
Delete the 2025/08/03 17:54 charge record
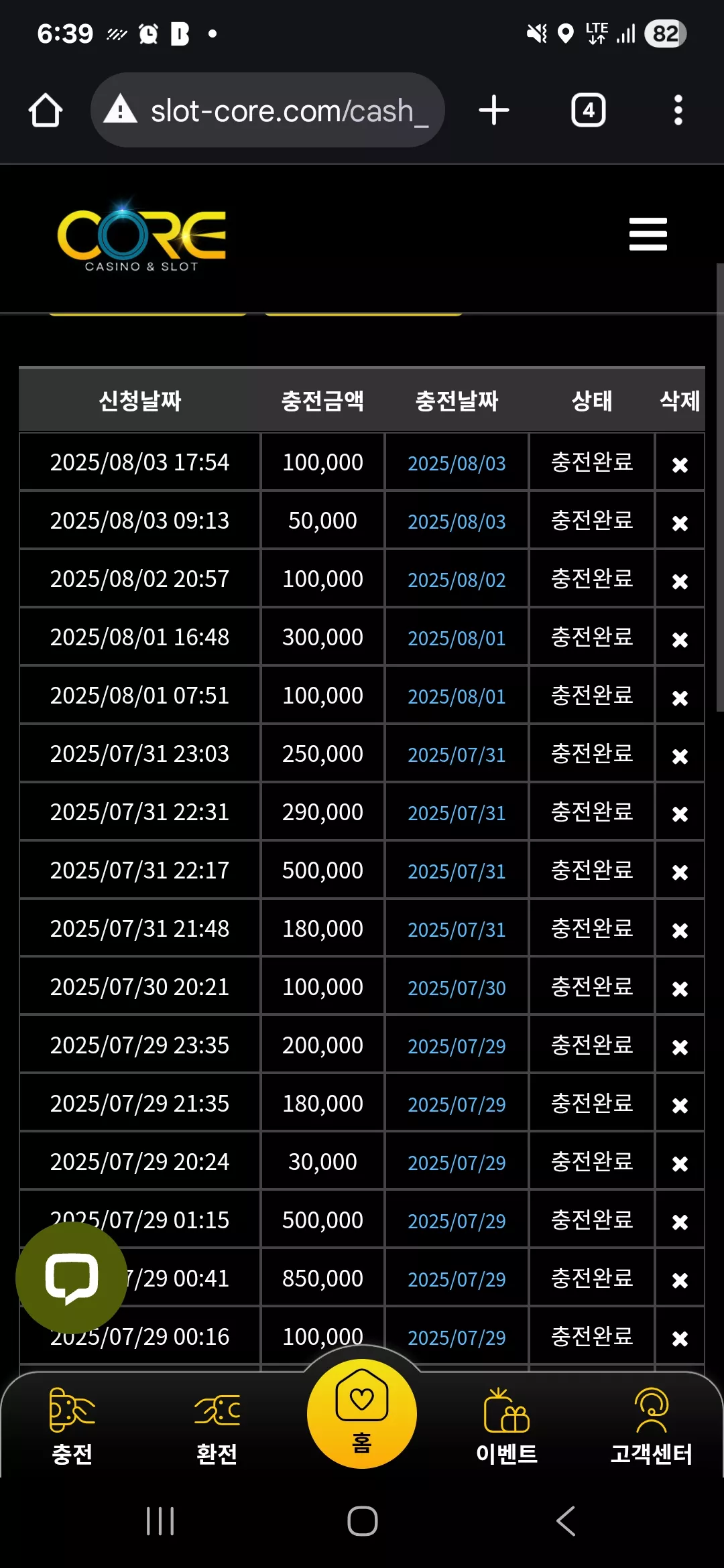pyautogui.click(x=680, y=464)
